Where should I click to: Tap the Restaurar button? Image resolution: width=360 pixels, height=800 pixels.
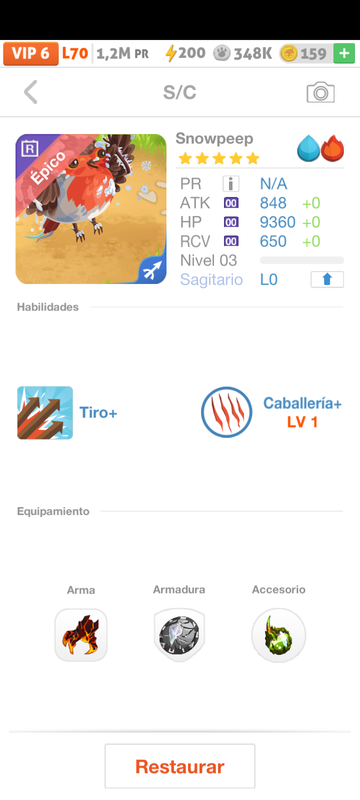pyautogui.click(x=180, y=766)
